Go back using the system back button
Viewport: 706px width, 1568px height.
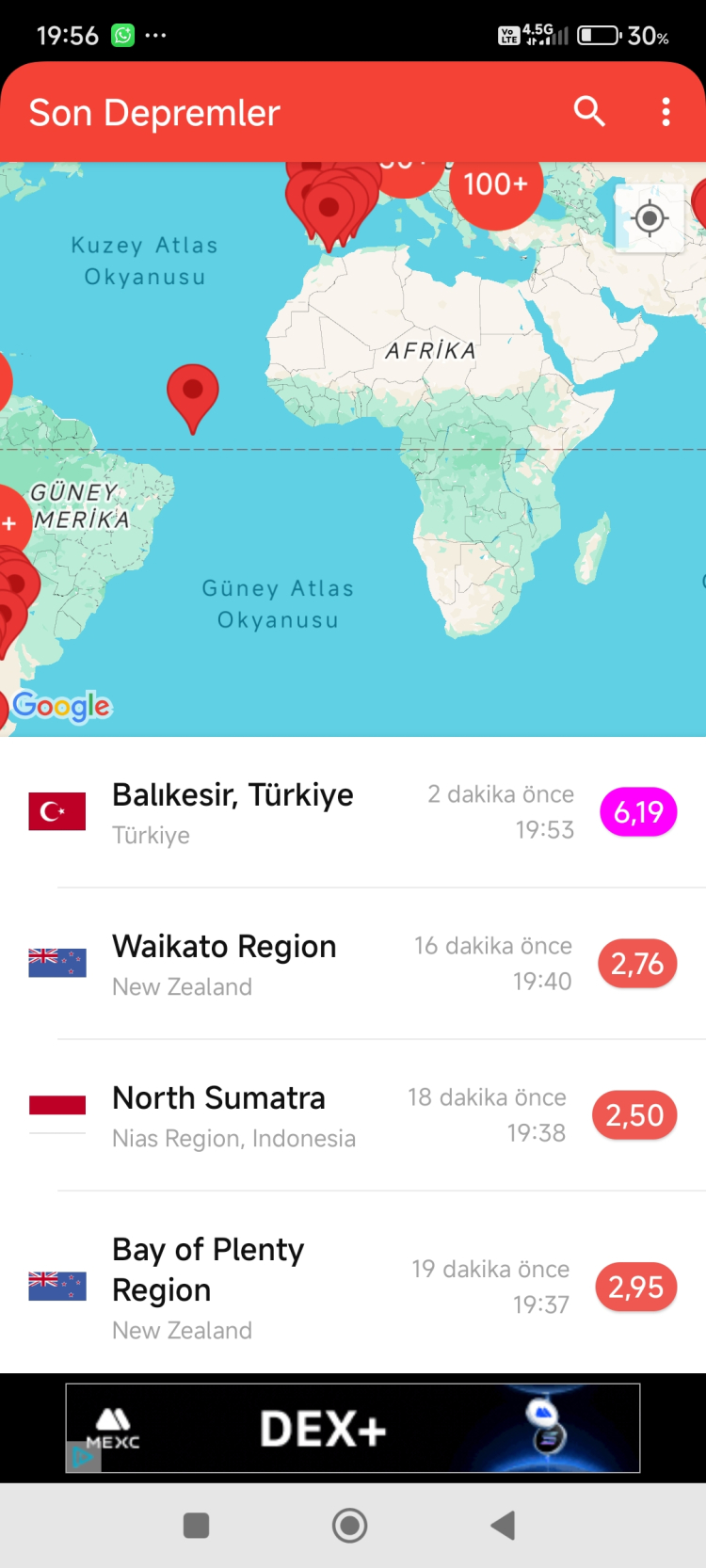[504, 1525]
